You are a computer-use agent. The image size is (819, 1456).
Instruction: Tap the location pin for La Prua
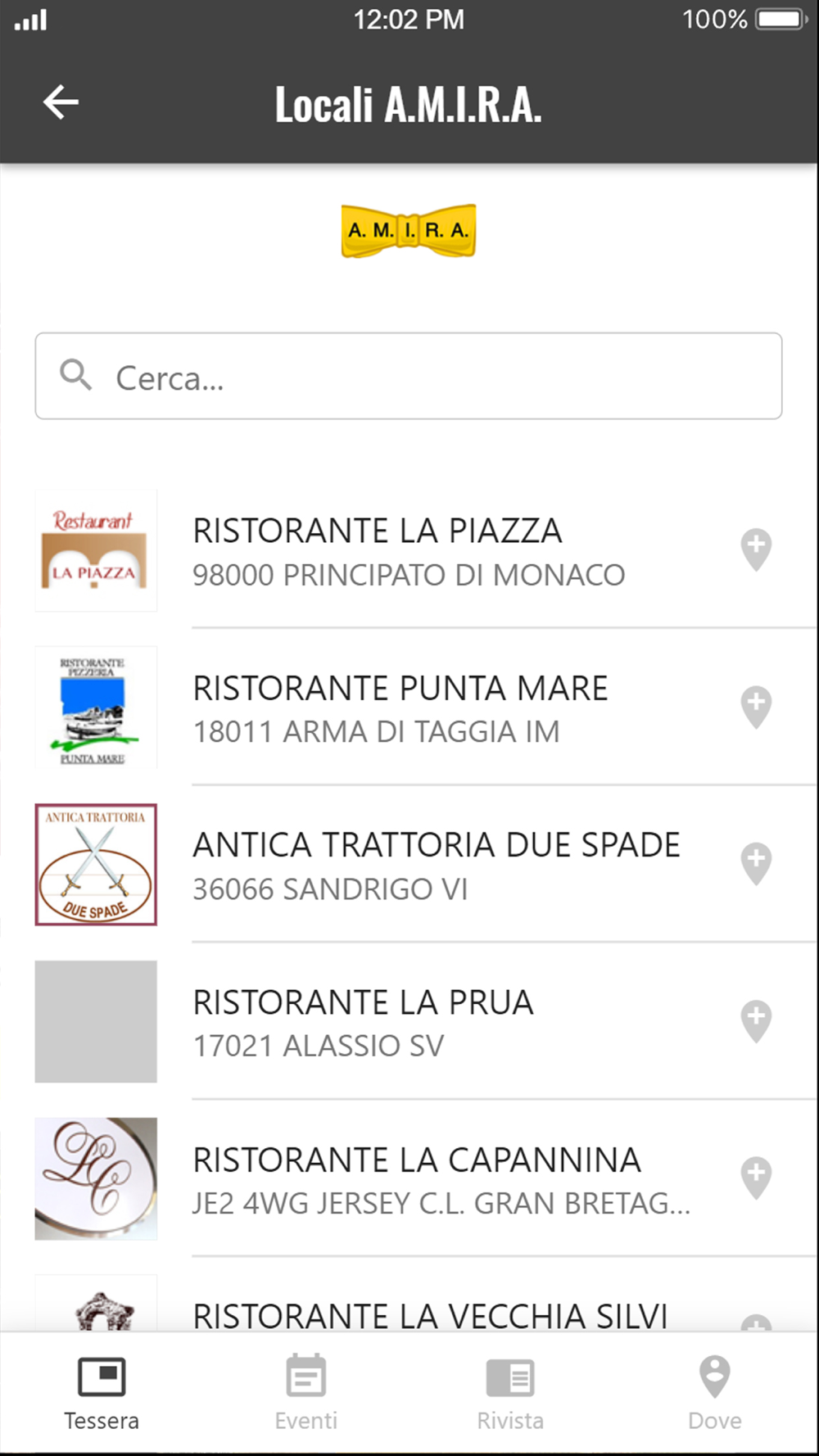(756, 1020)
